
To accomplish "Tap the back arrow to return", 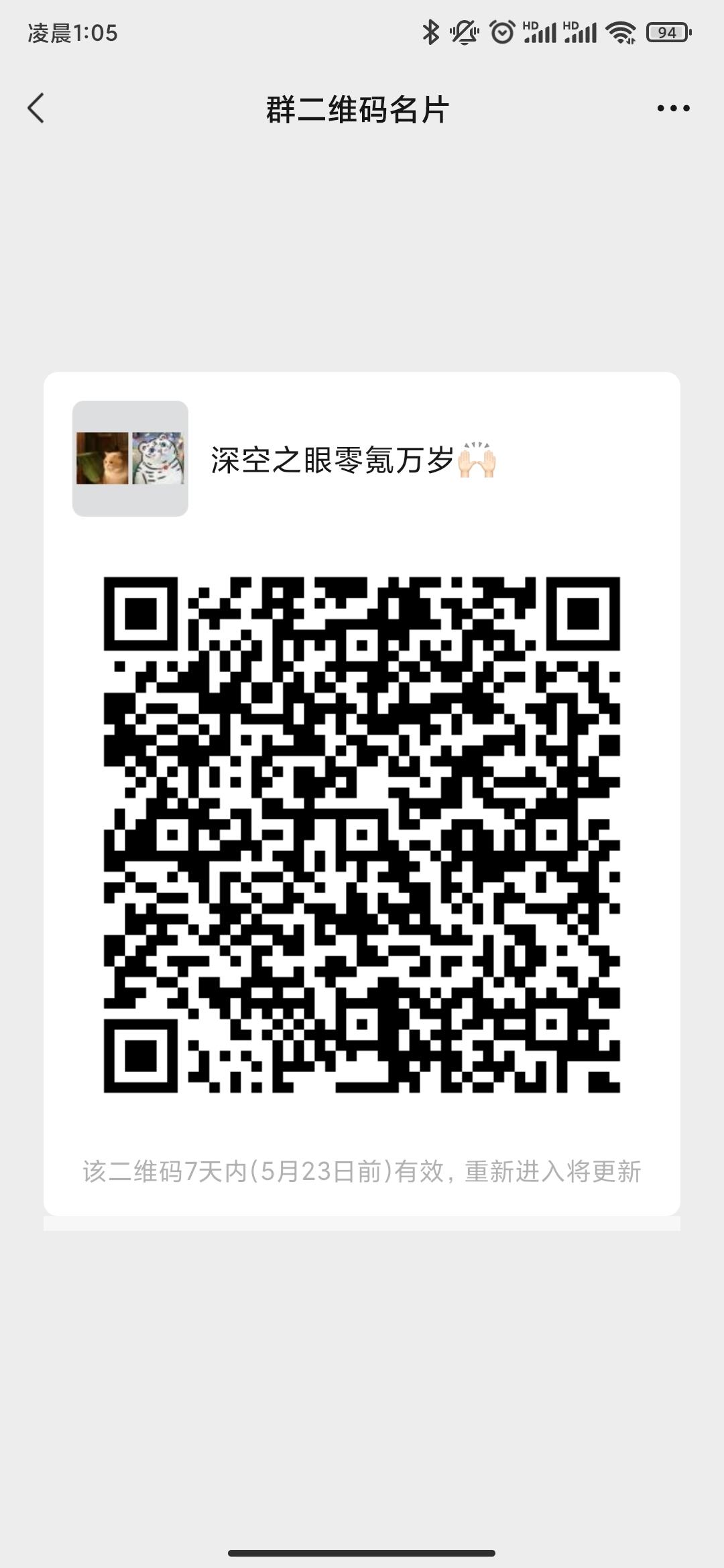I will pos(37,107).
